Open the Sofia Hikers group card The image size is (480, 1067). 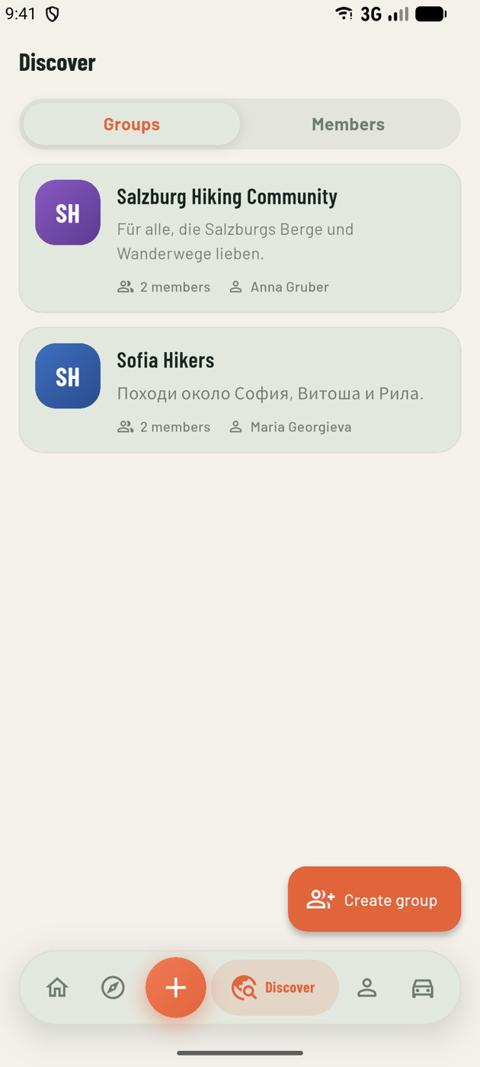click(x=240, y=390)
